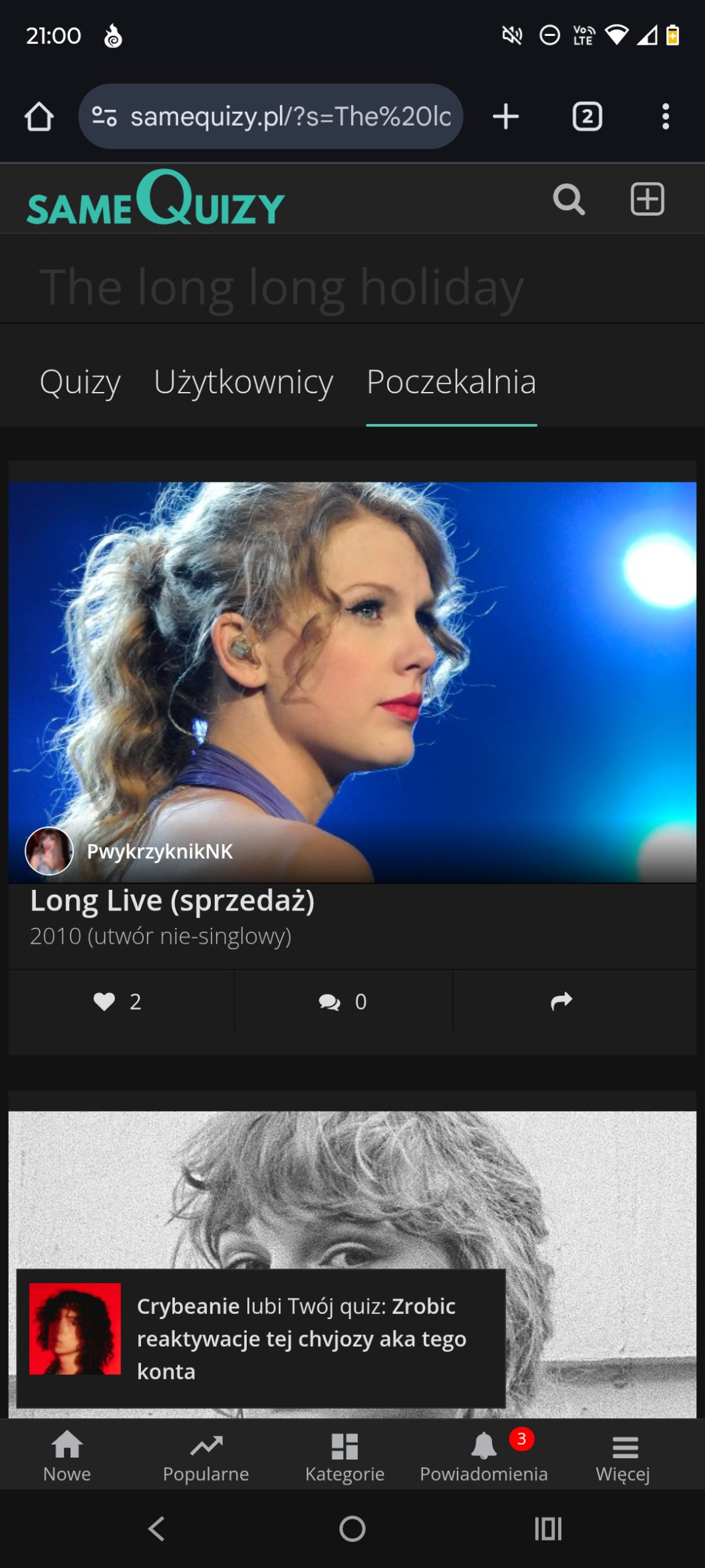Screen dimensions: 705x1568
Task: Go back with the system back button
Action: coord(156,1529)
